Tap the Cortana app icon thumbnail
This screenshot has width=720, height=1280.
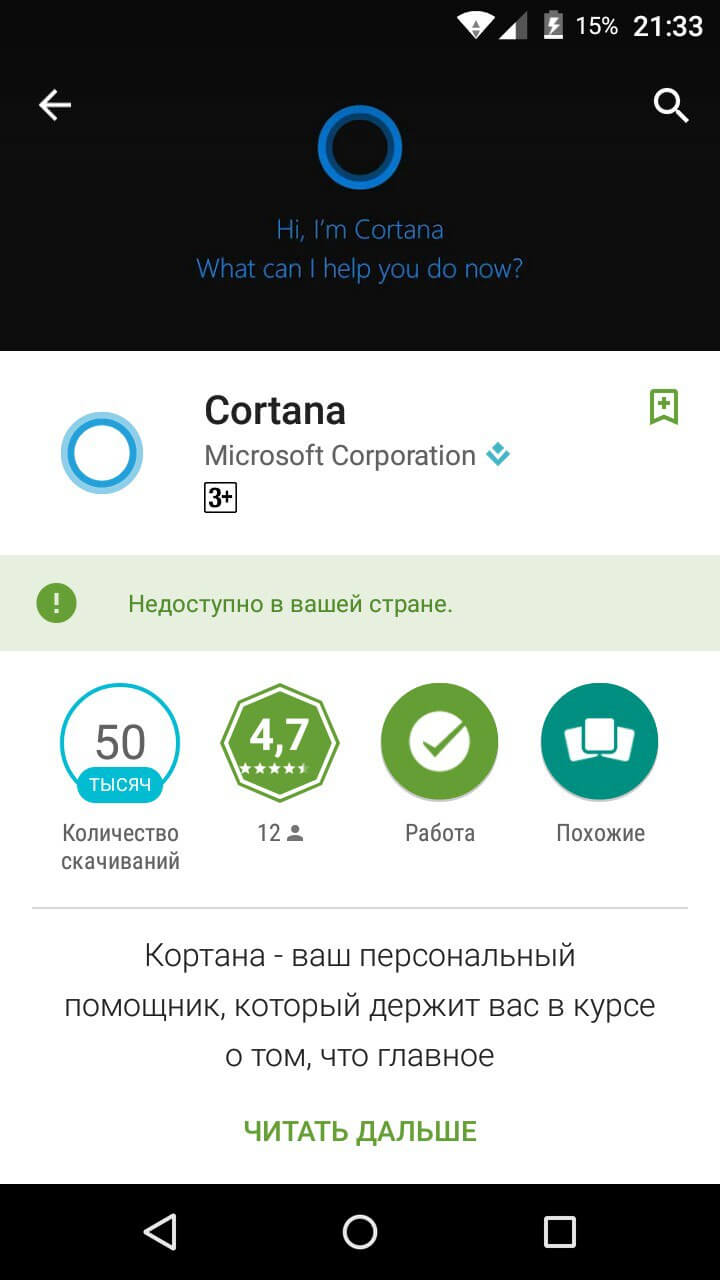[x=102, y=453]
